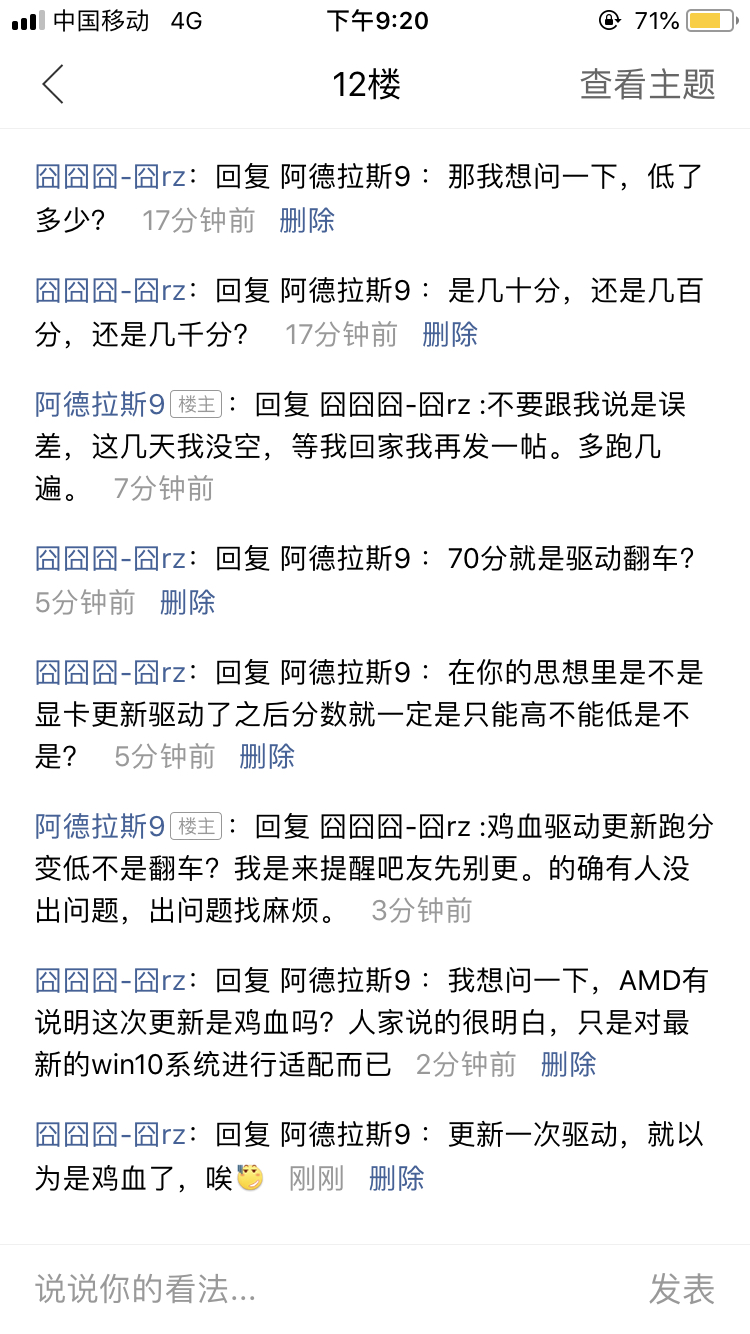The width and height of the screenshot is (750, 1334).
Task: Open 查看主题 to view the thread
Action: pos(647,85)
